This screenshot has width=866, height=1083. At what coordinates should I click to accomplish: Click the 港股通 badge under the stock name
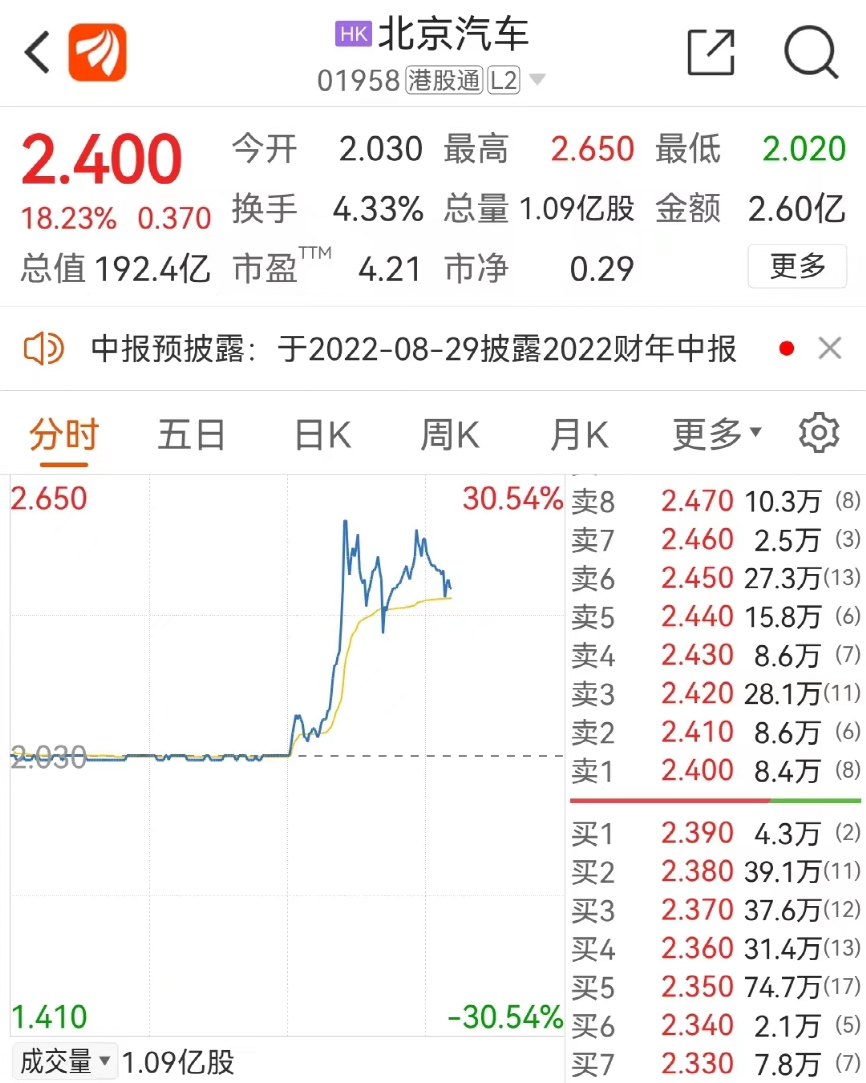(x=444, y=80)
